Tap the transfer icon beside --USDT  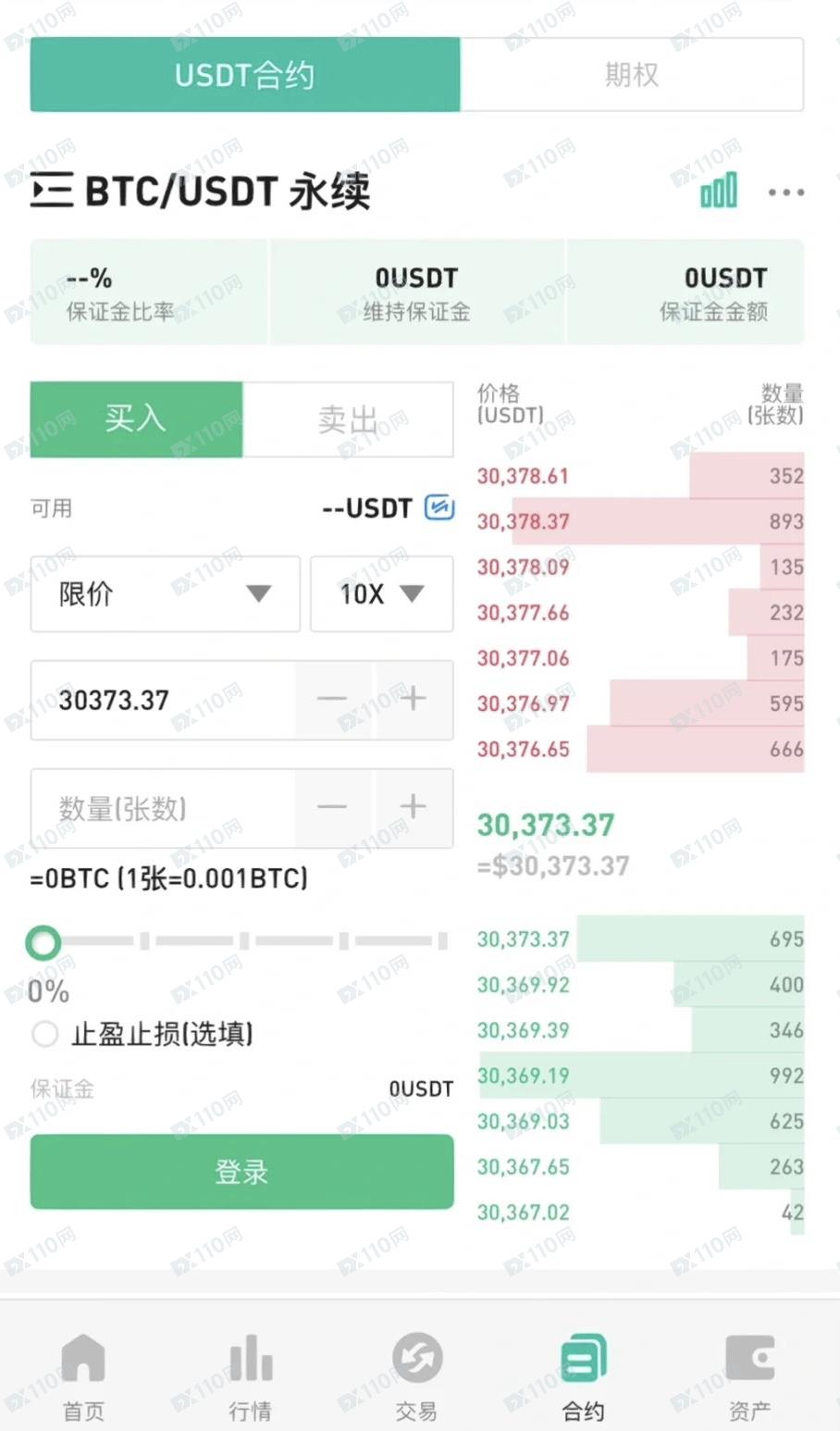(439, 507)
